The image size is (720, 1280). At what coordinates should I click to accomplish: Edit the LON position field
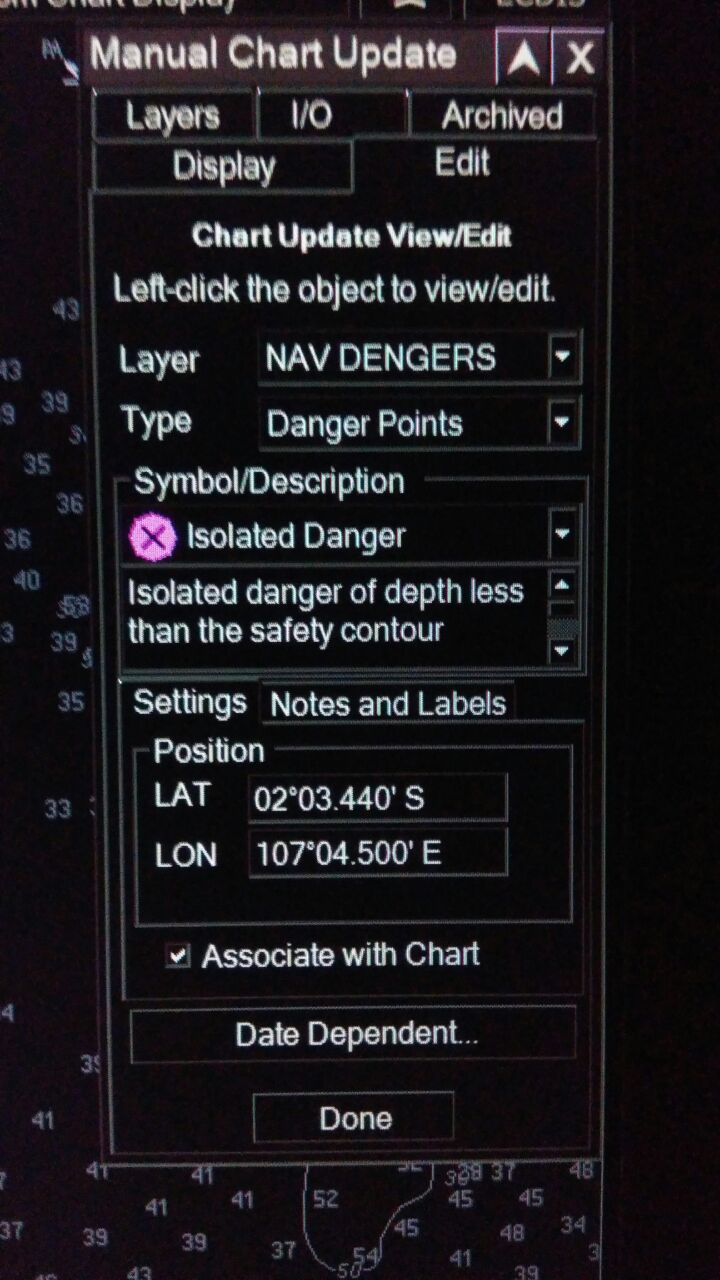(x=377, y=854)
